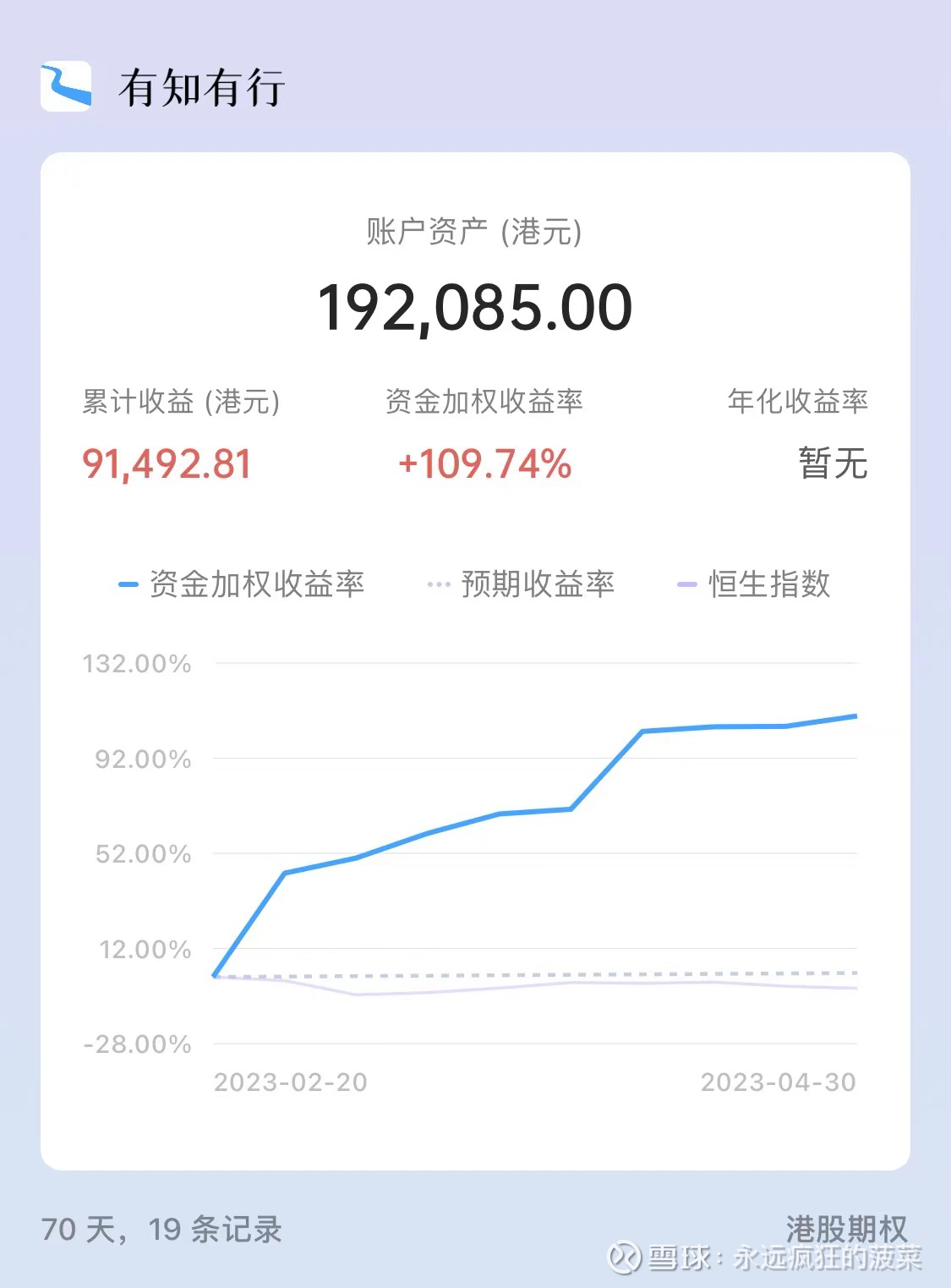The width and height of the screenshot is (951, 1288).
Task: Click the dotted line legend marker
Action: 437,583
